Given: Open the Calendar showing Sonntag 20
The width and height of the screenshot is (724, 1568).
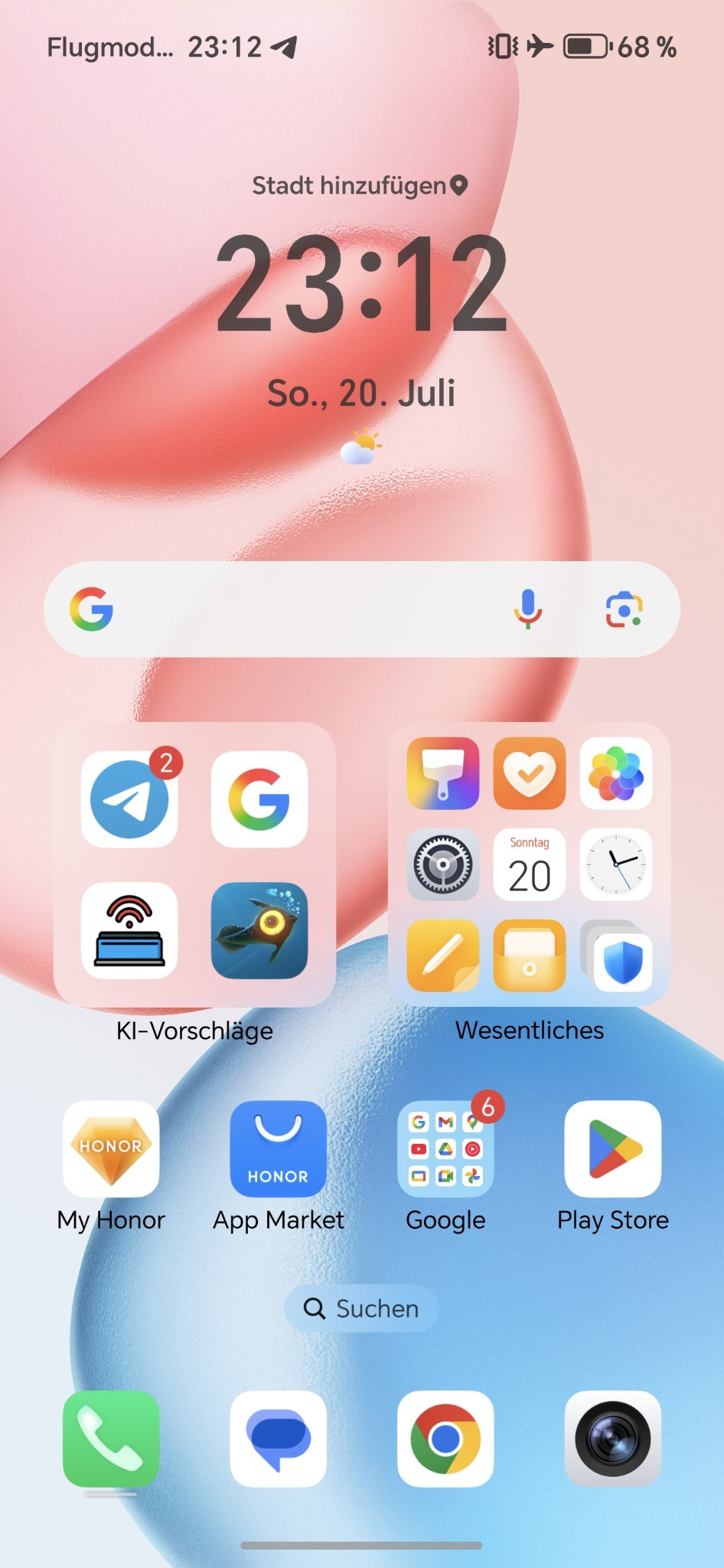Looking at the screenshot, I should point(530,864).
